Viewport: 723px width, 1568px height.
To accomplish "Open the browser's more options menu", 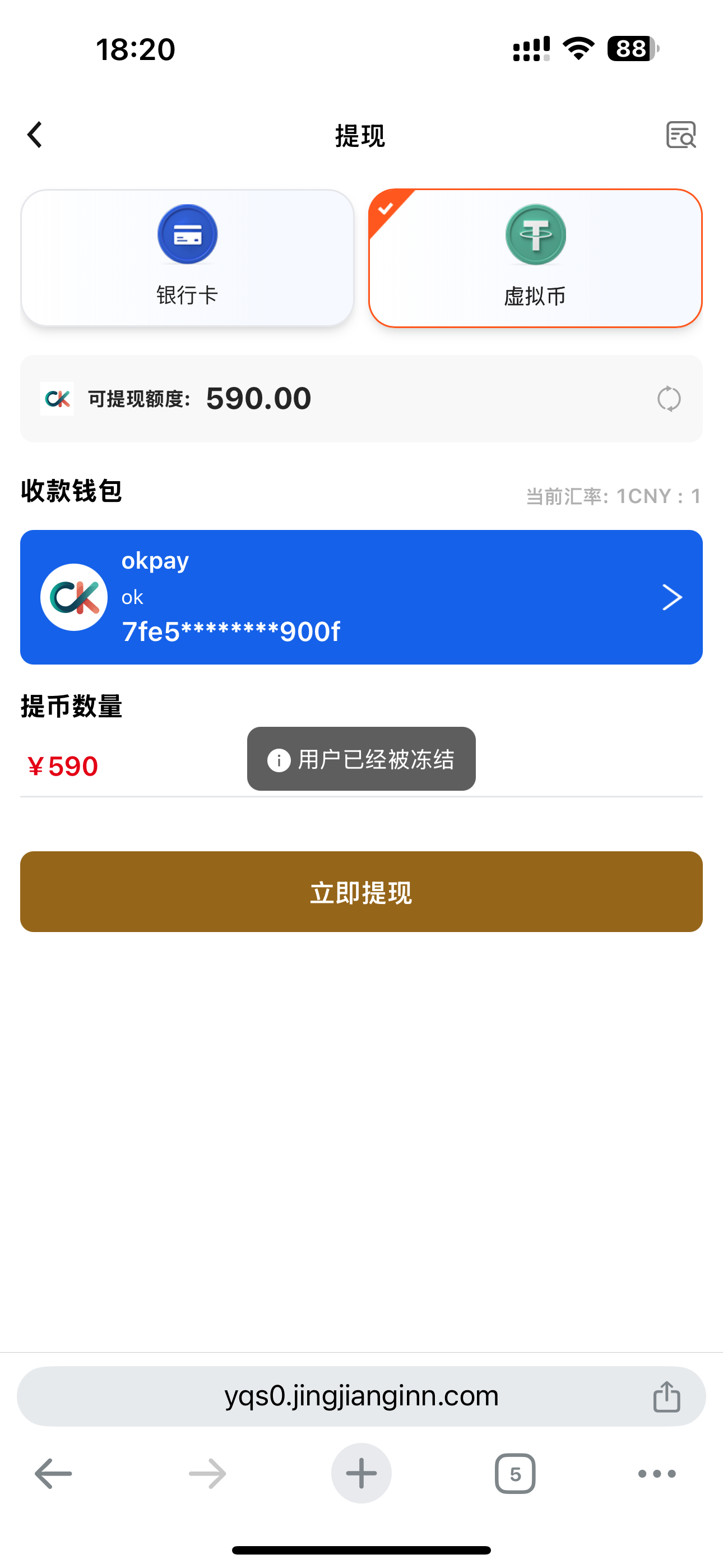I will [657, 1474].
